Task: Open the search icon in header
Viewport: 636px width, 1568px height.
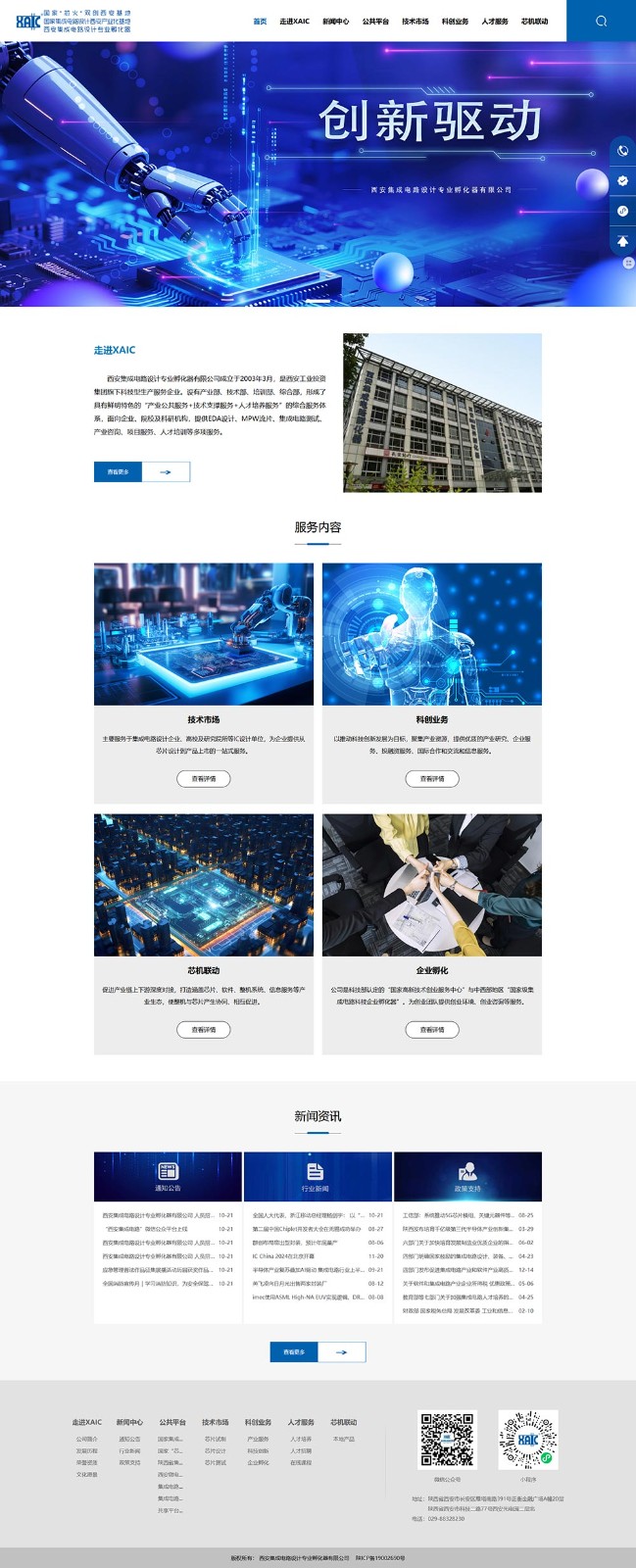Action: [601, 21]
